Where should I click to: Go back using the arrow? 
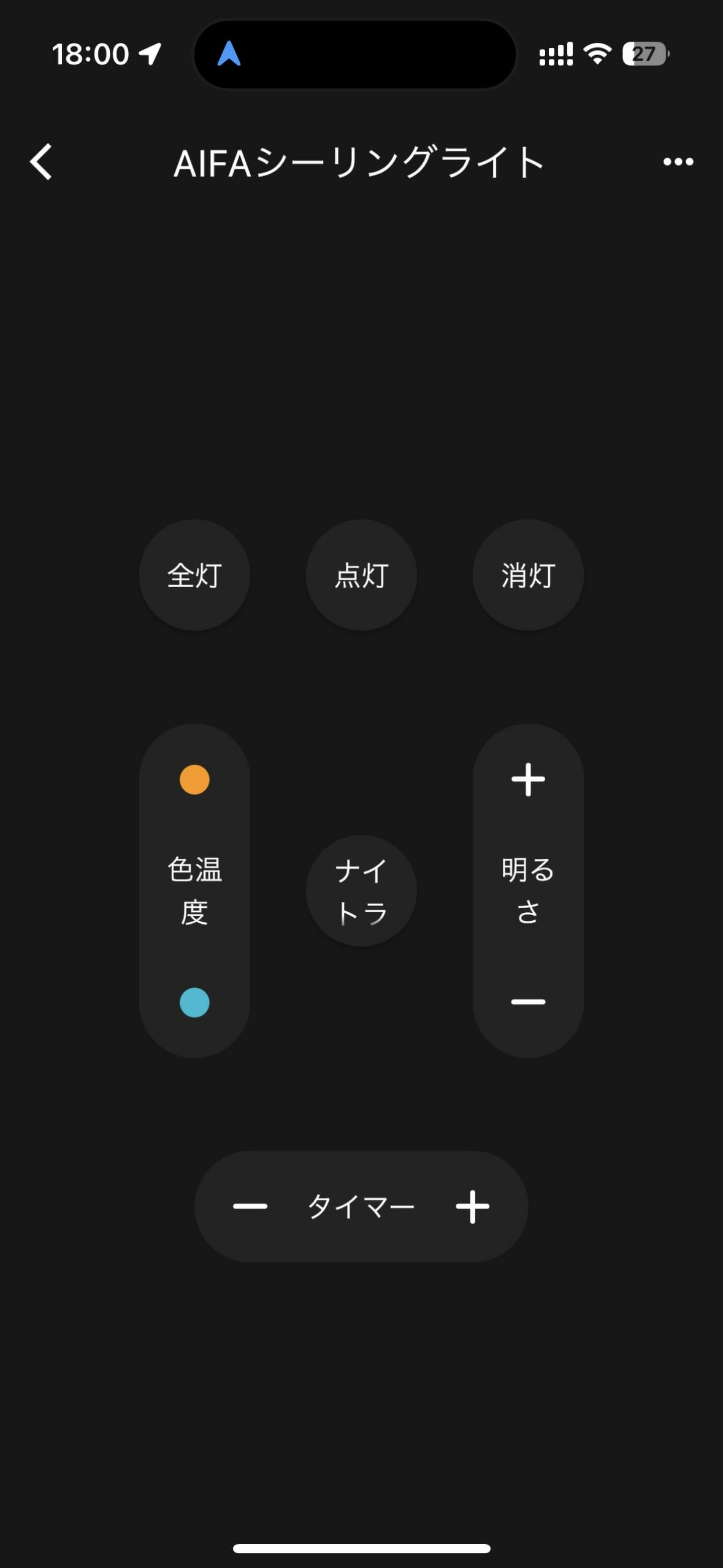click(41, 162)
